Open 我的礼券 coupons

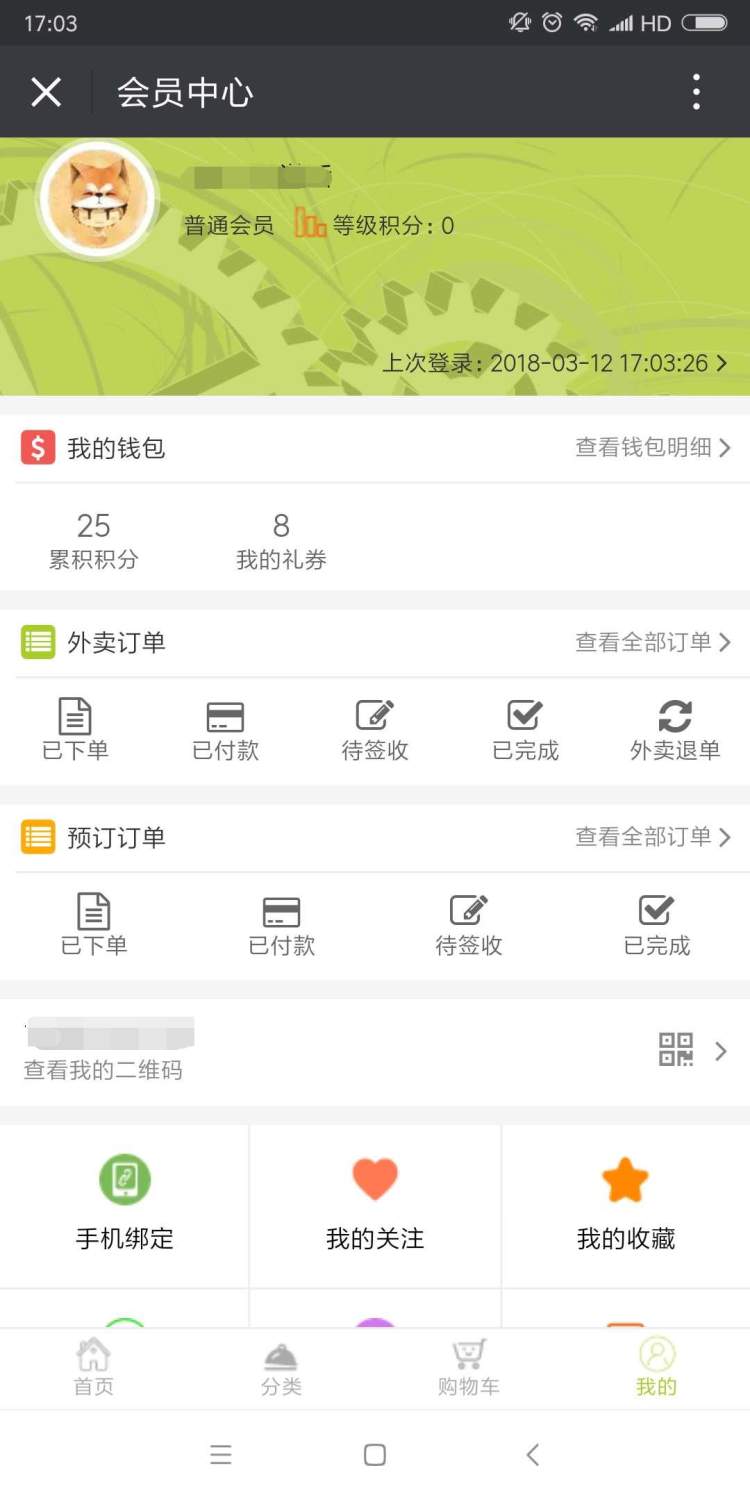(281, 540)
